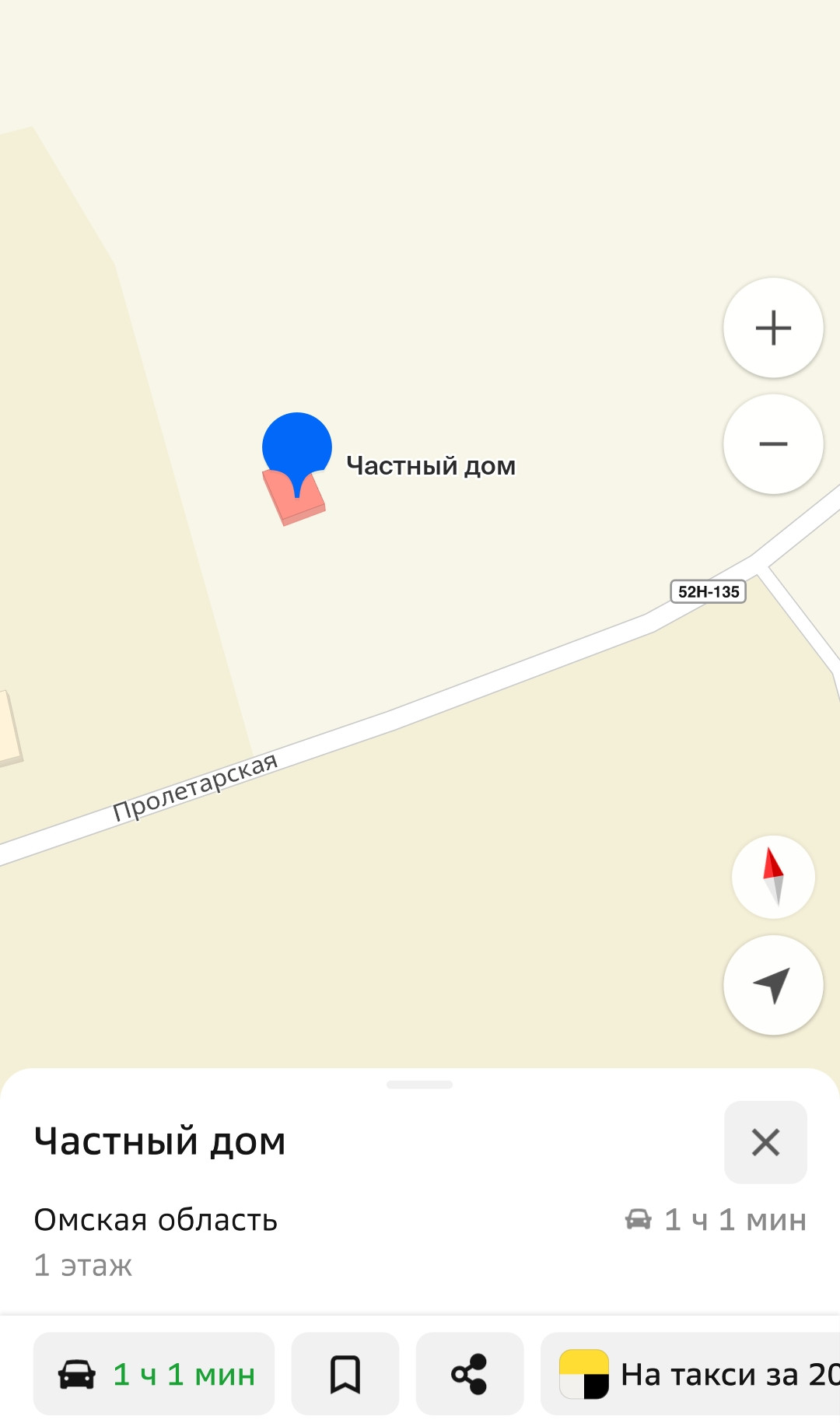Tap the compass to reset map orientation
This screenshot has width=840, height=1423.
point(773,877)
